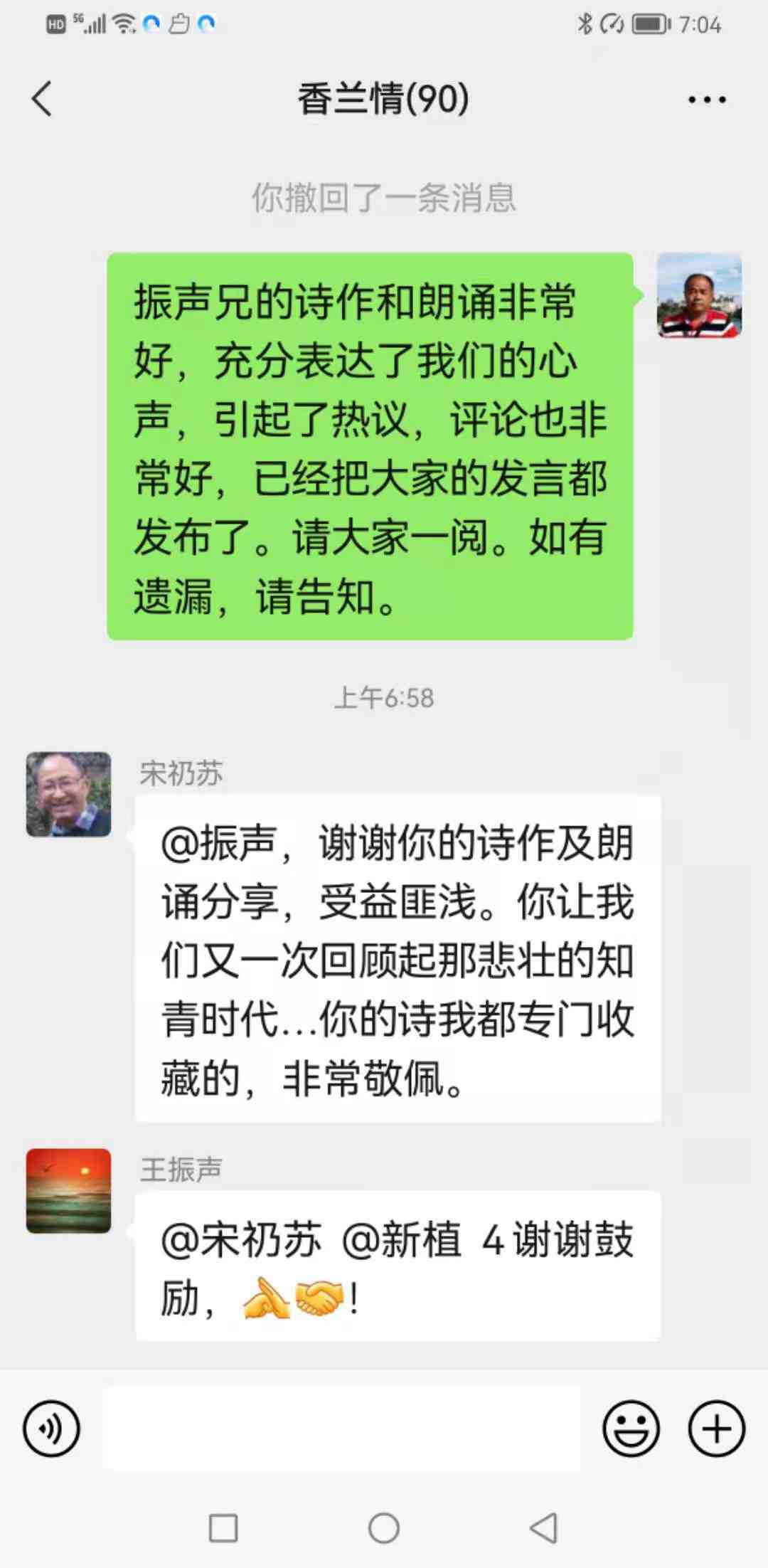Switch to voice message input
Screen dimensions: 768x1568
click(51, 1429)
